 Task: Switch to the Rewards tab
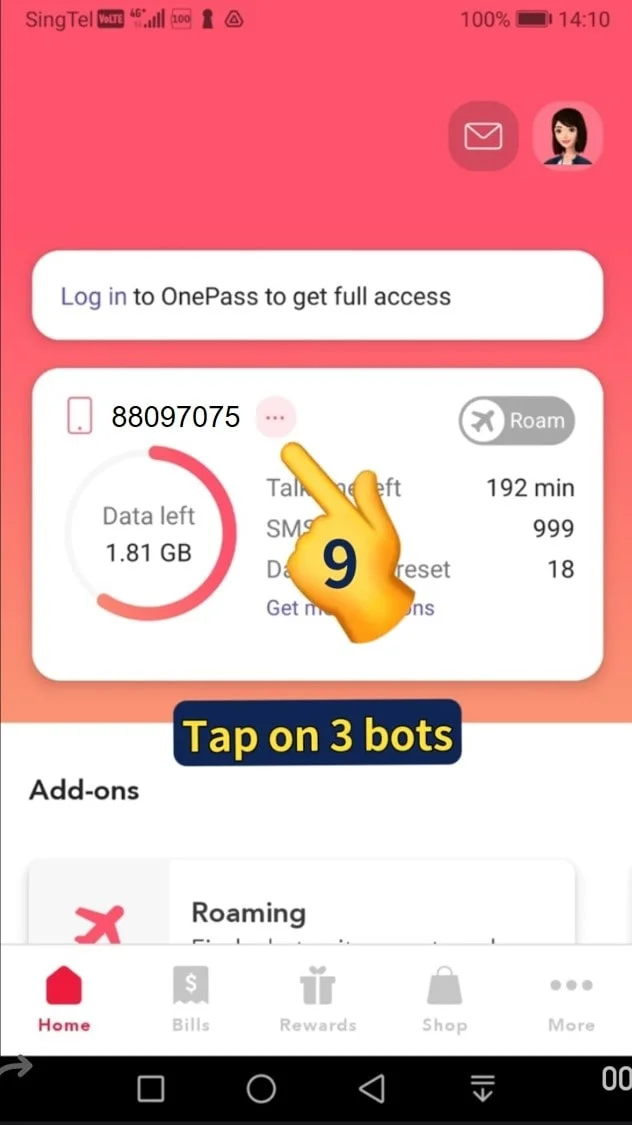pos(317,999)
